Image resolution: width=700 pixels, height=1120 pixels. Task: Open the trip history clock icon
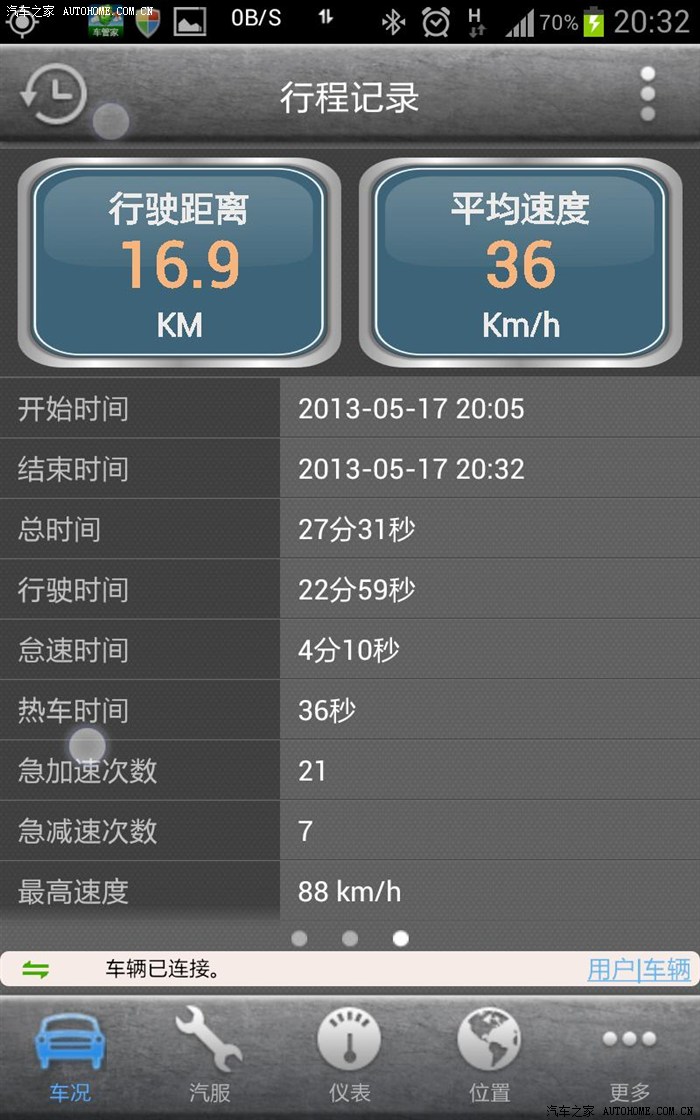click(x=52, y=96)
